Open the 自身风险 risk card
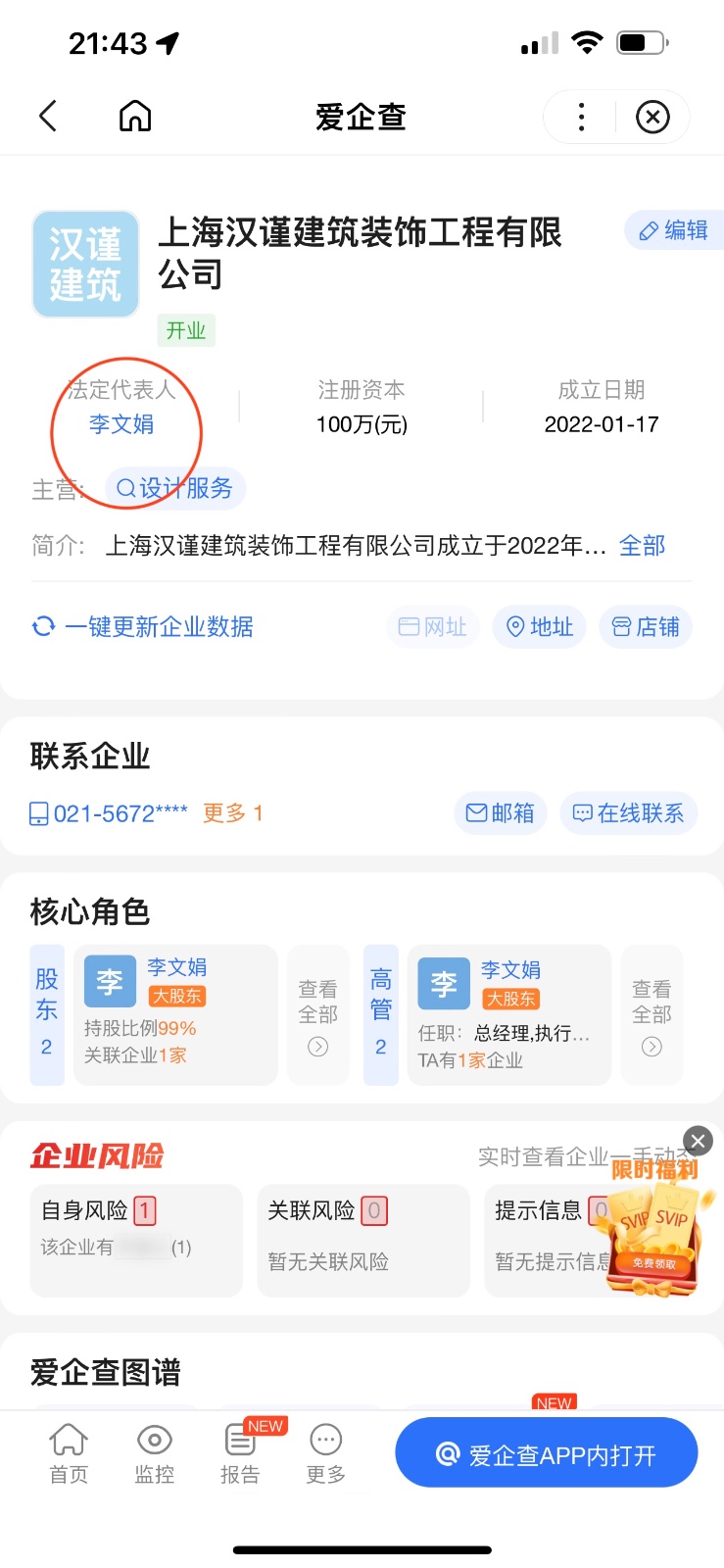The width and height of the screenshot is (724, 1568). [x=136, y=1240]
